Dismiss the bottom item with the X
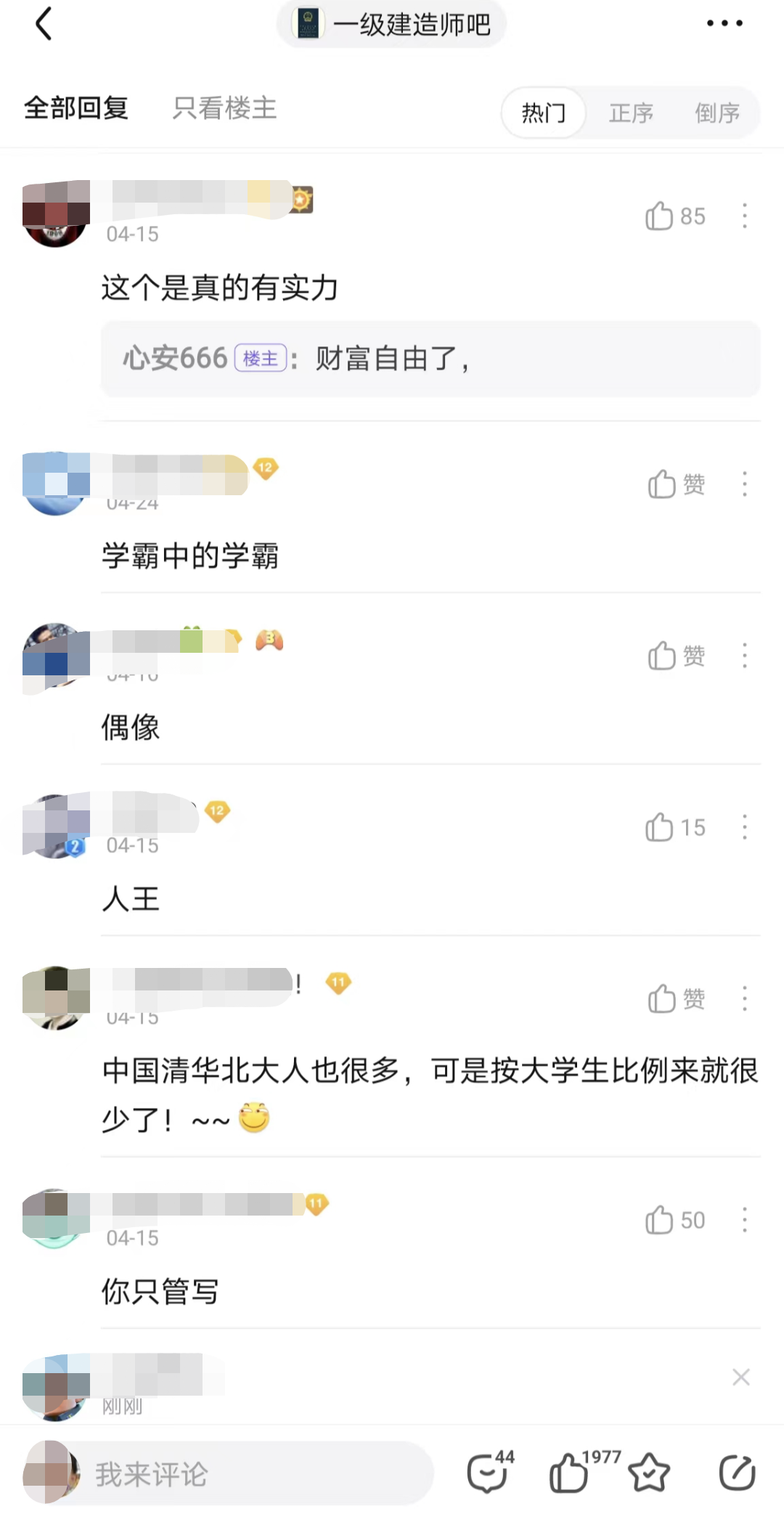 click(740, 1377)
